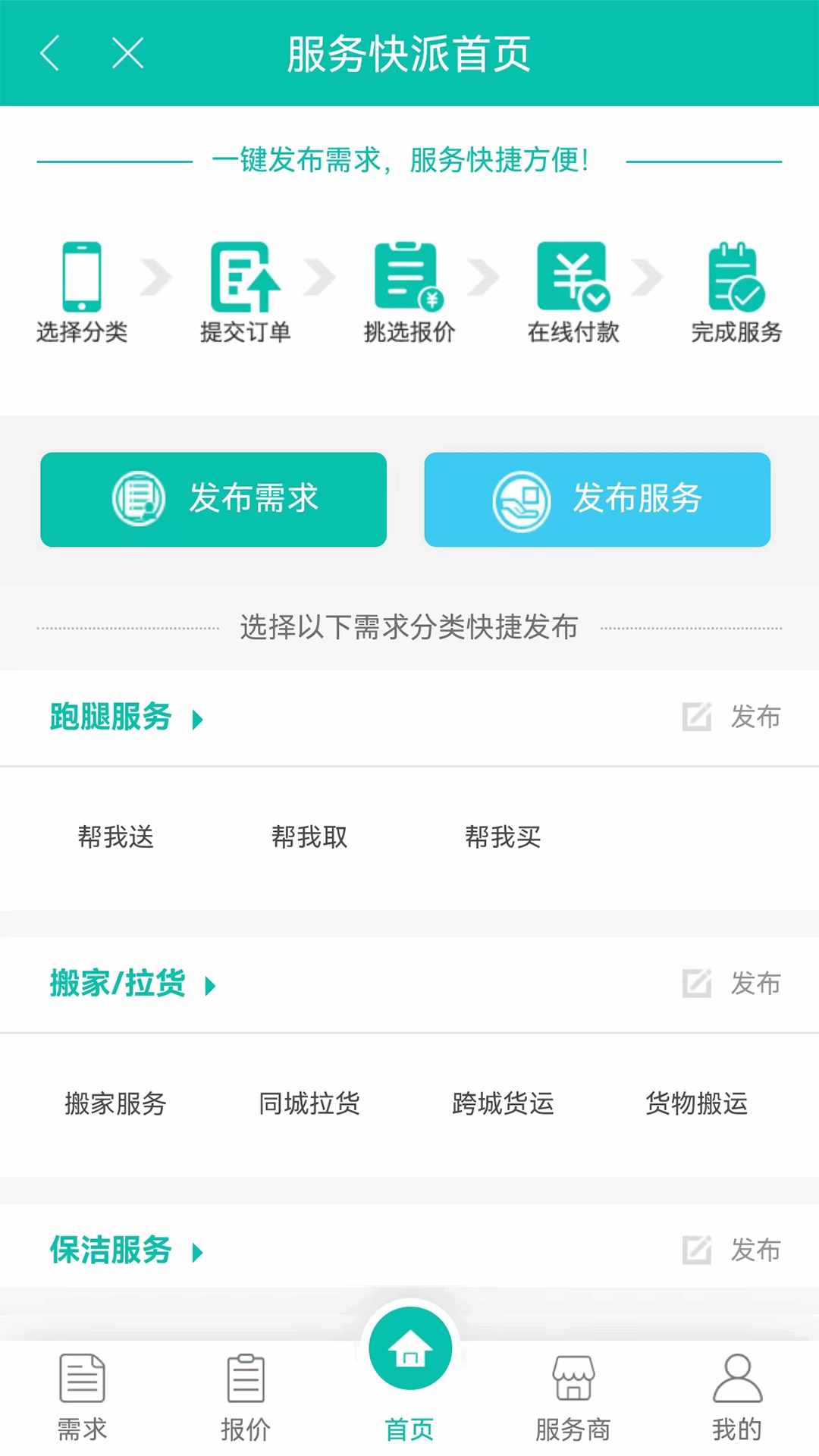Switch to the 报价 tab
The width and height of the screenshot is (819, 1456).
tap(246, 1398)
